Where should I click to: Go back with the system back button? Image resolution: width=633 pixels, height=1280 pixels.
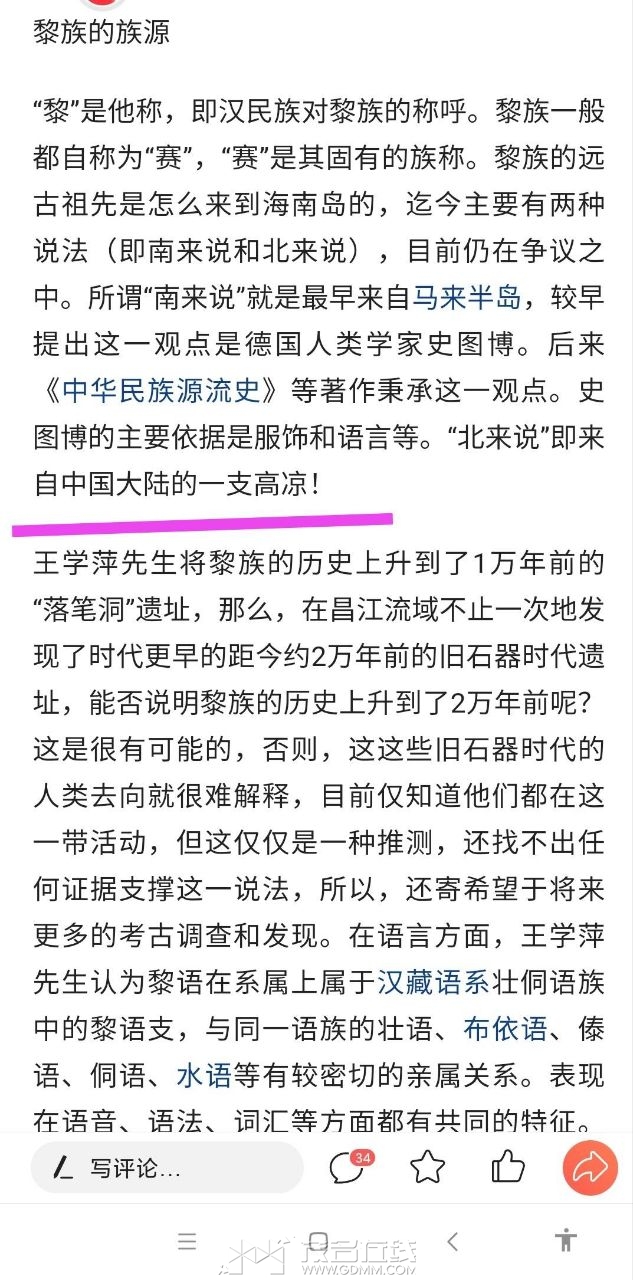[452, 1242]
